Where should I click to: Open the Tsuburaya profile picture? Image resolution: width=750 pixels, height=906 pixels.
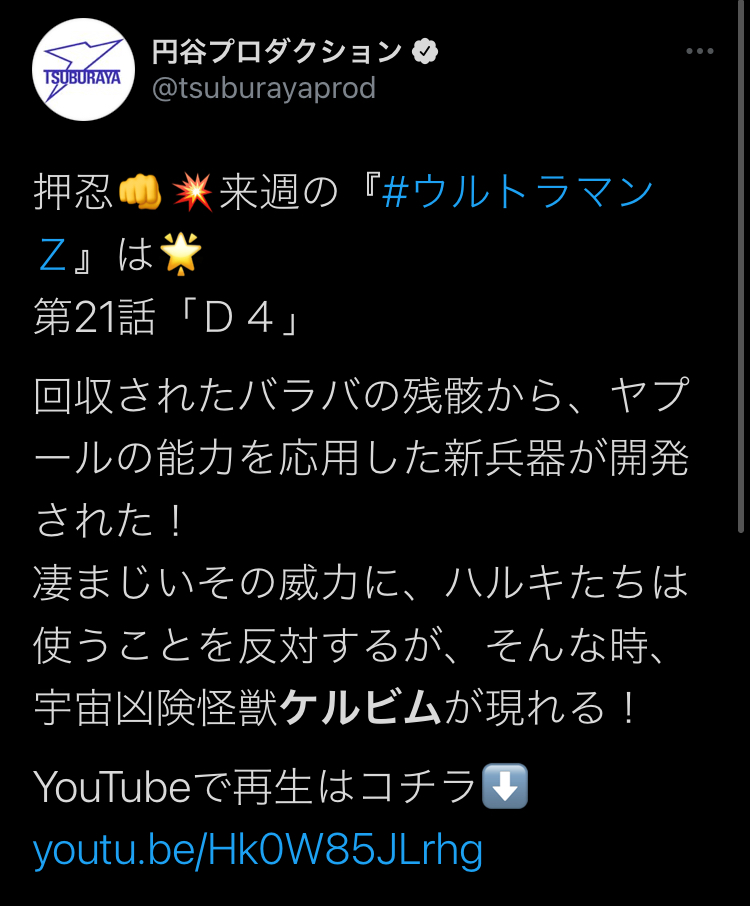coord(84,69)
